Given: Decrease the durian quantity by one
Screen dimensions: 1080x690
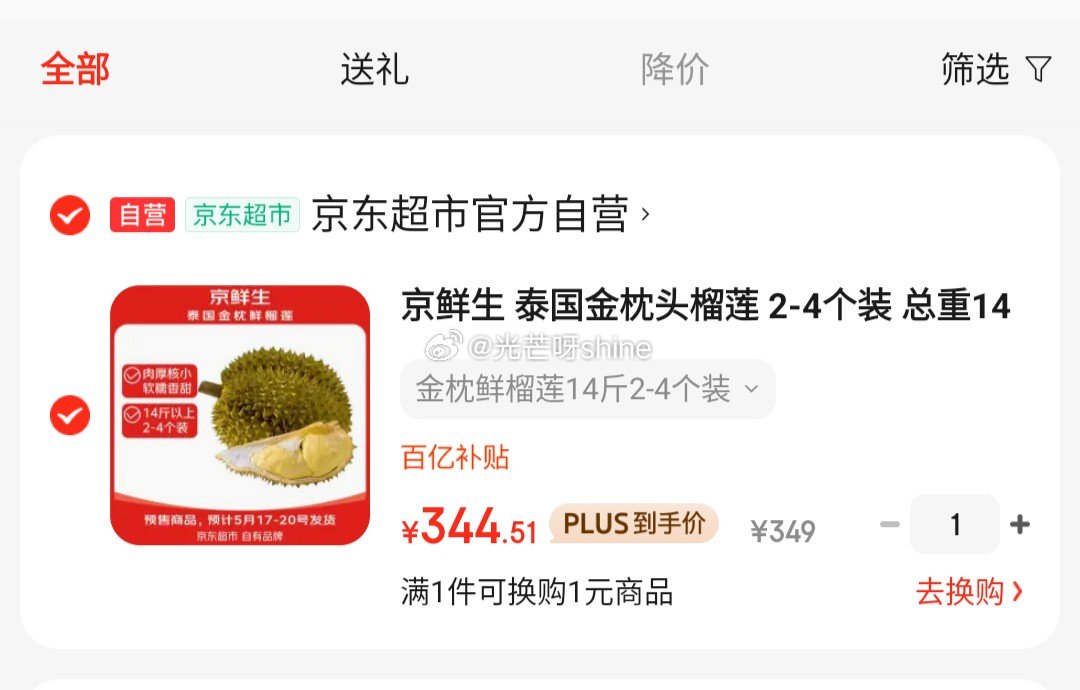Looking at the screenshot, I should (889, 525).
